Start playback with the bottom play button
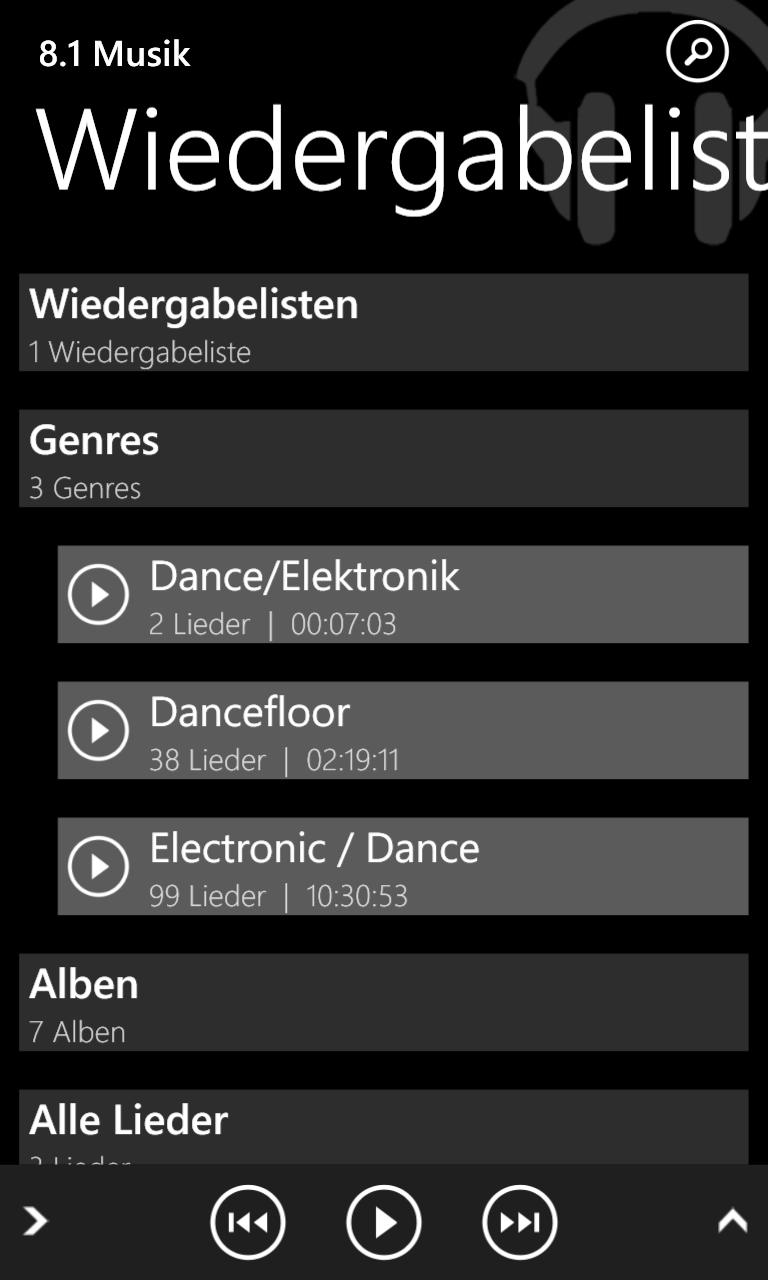This screenshot has height=1280, width=768. point(384,1222)
